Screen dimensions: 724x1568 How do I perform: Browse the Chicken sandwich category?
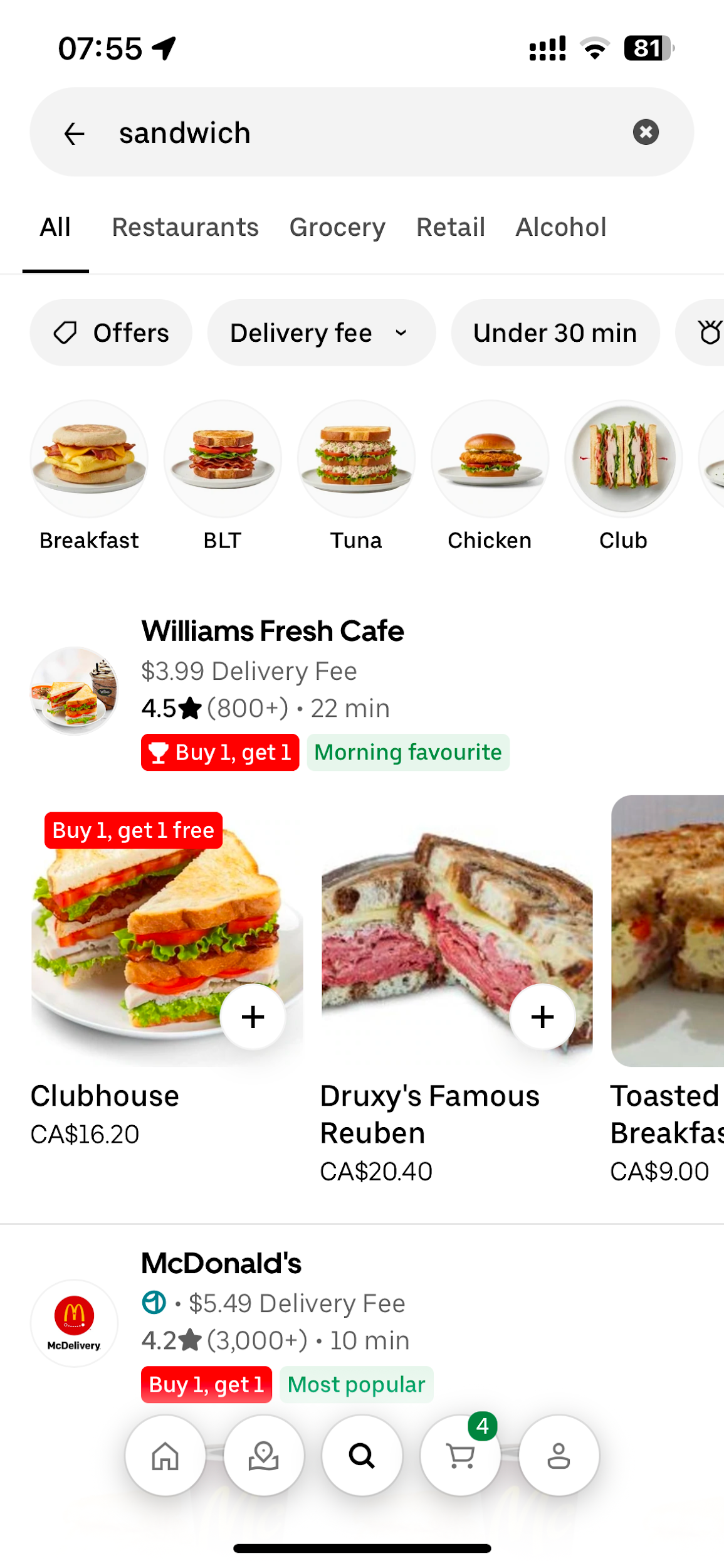pyautogui.click(x=490, y=477)
